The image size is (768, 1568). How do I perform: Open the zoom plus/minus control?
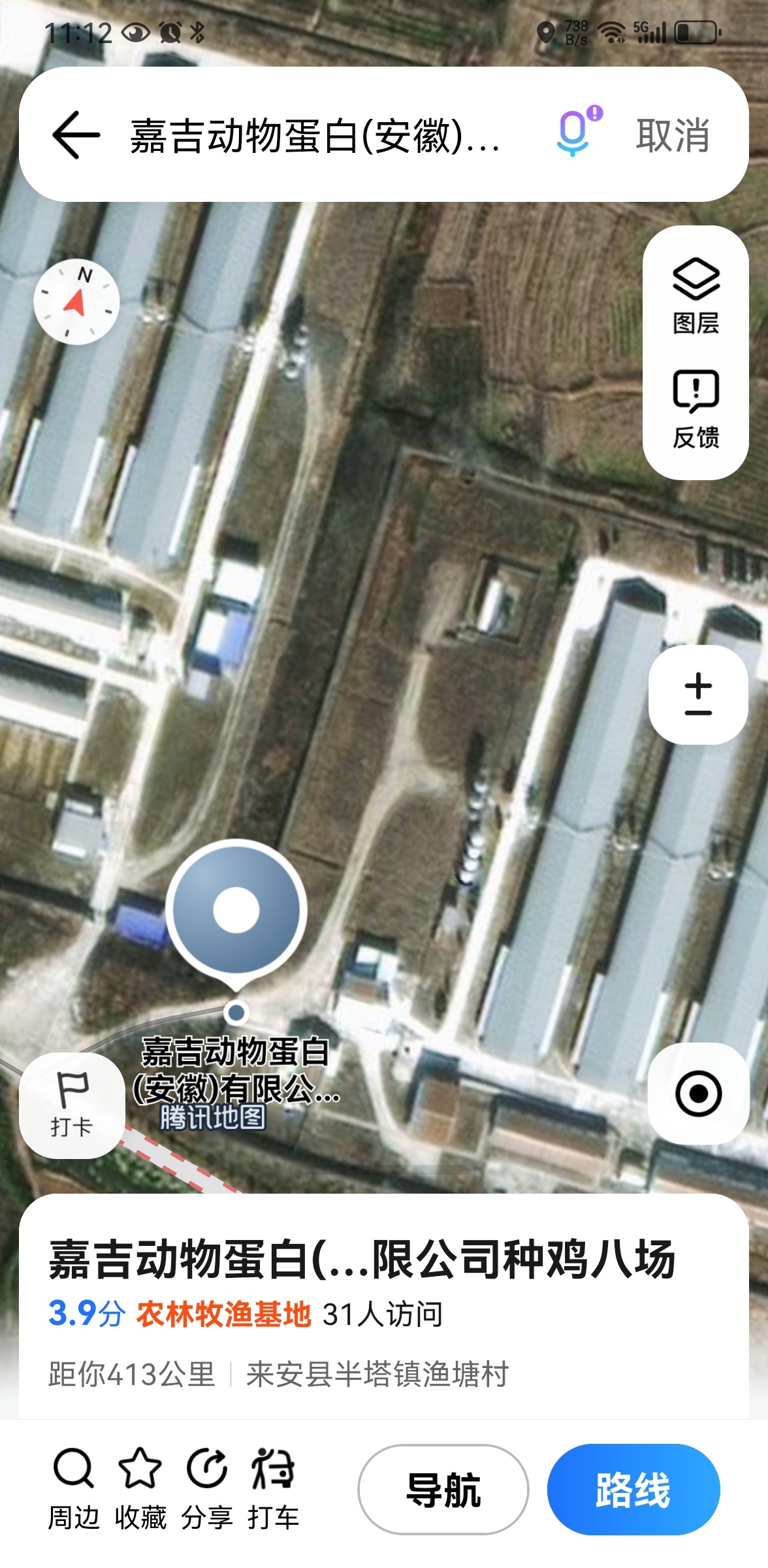point(698,694)
